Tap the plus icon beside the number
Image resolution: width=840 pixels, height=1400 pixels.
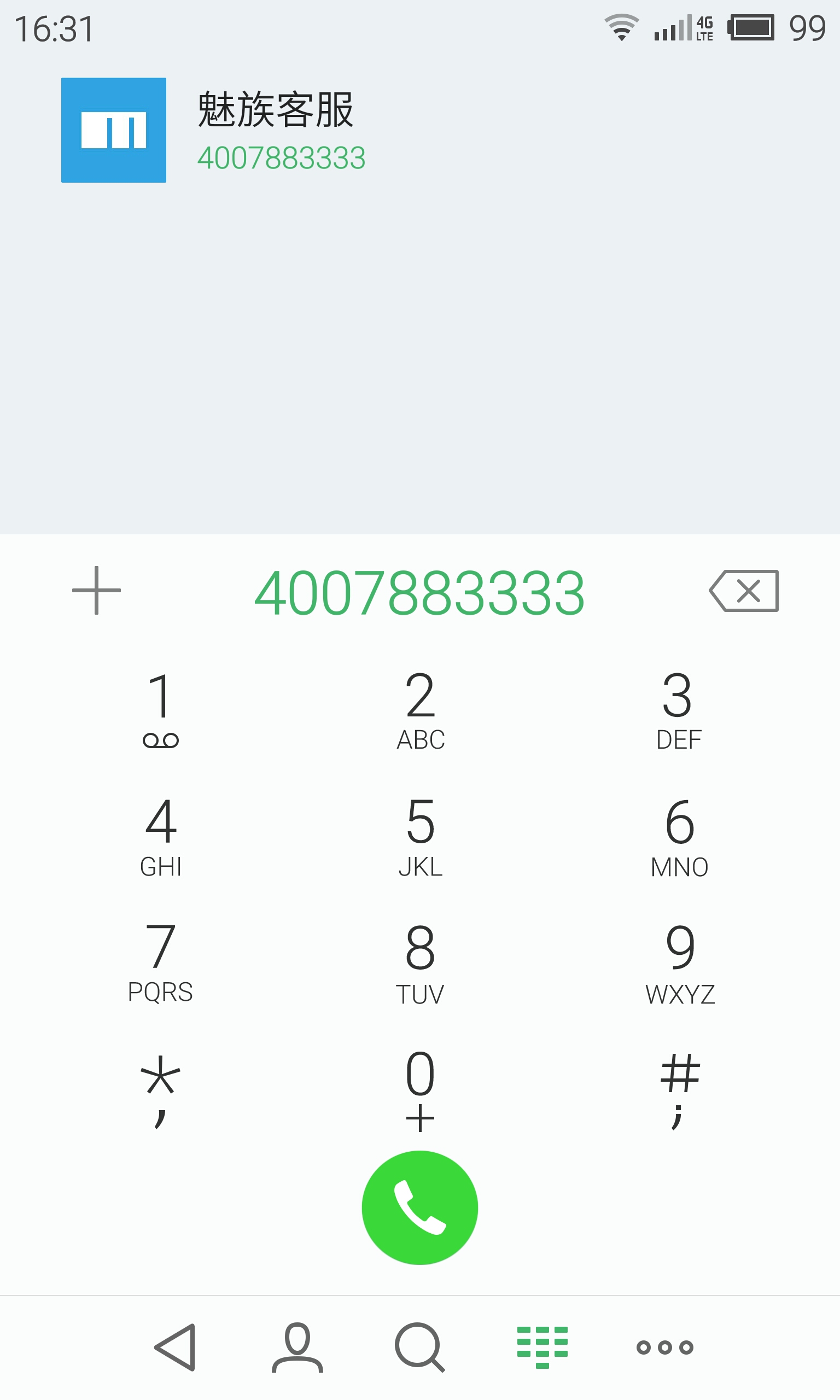point(96,590)
